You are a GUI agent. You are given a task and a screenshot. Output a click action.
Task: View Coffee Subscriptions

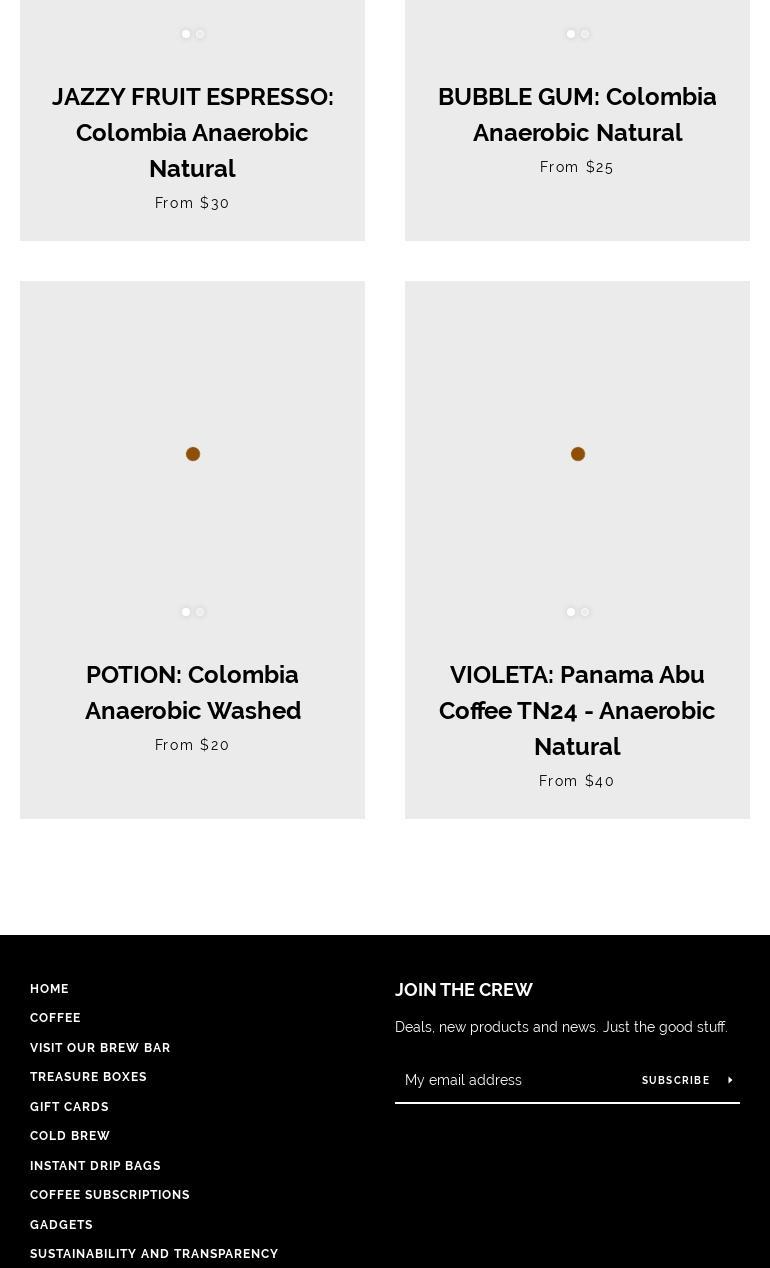[110, 1195]
